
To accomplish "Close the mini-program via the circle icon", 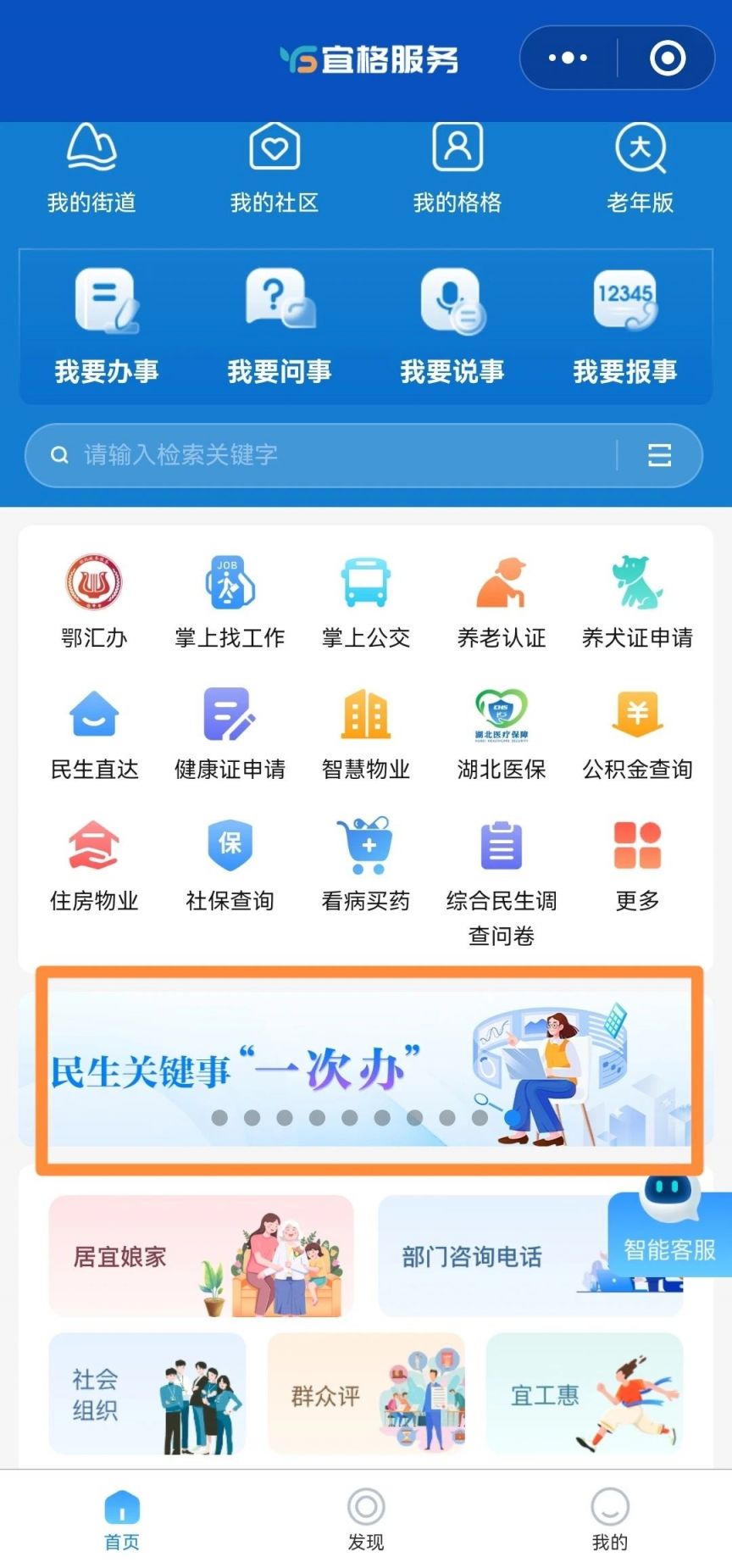I will click(667, 58).
